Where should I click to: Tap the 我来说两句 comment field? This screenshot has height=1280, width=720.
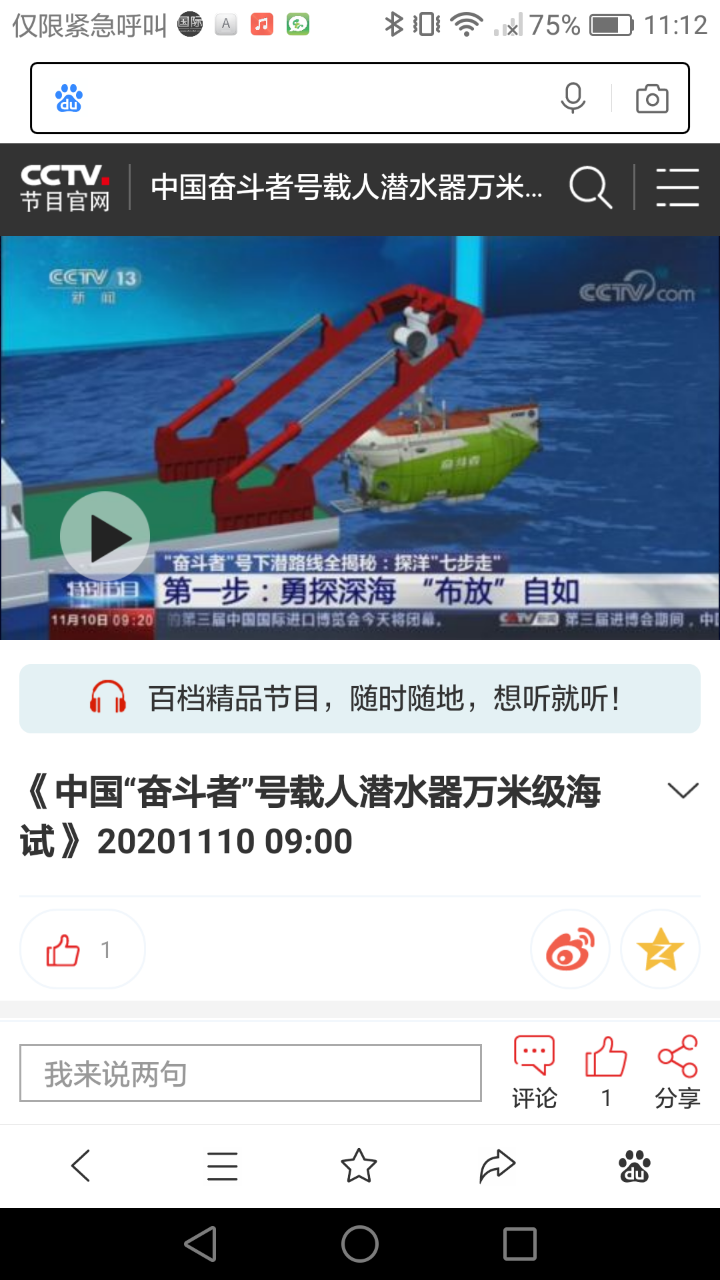[250, 1074]
